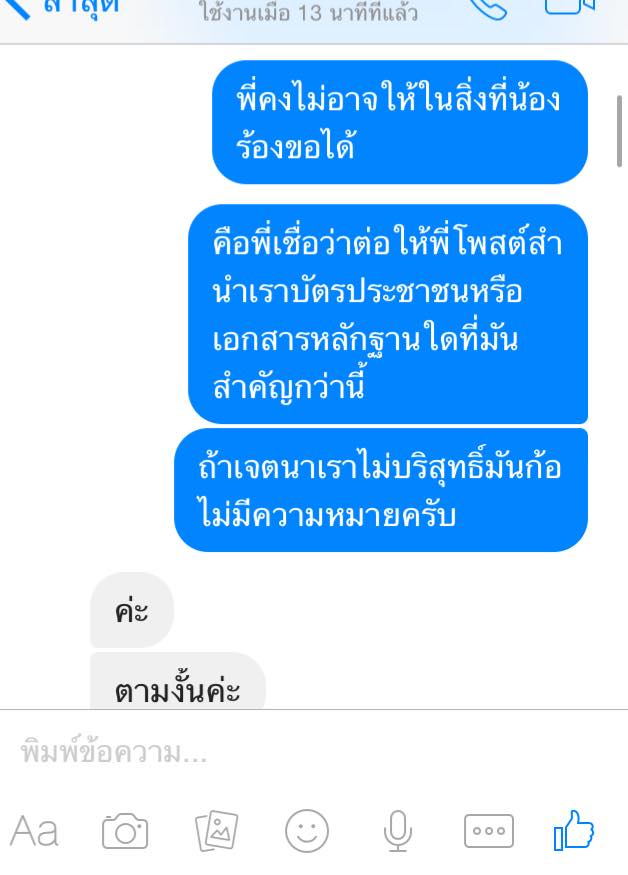Open the emoji and sticker picker
The width and height of the screenshot is (628, 875).
[x=307, y=831]
